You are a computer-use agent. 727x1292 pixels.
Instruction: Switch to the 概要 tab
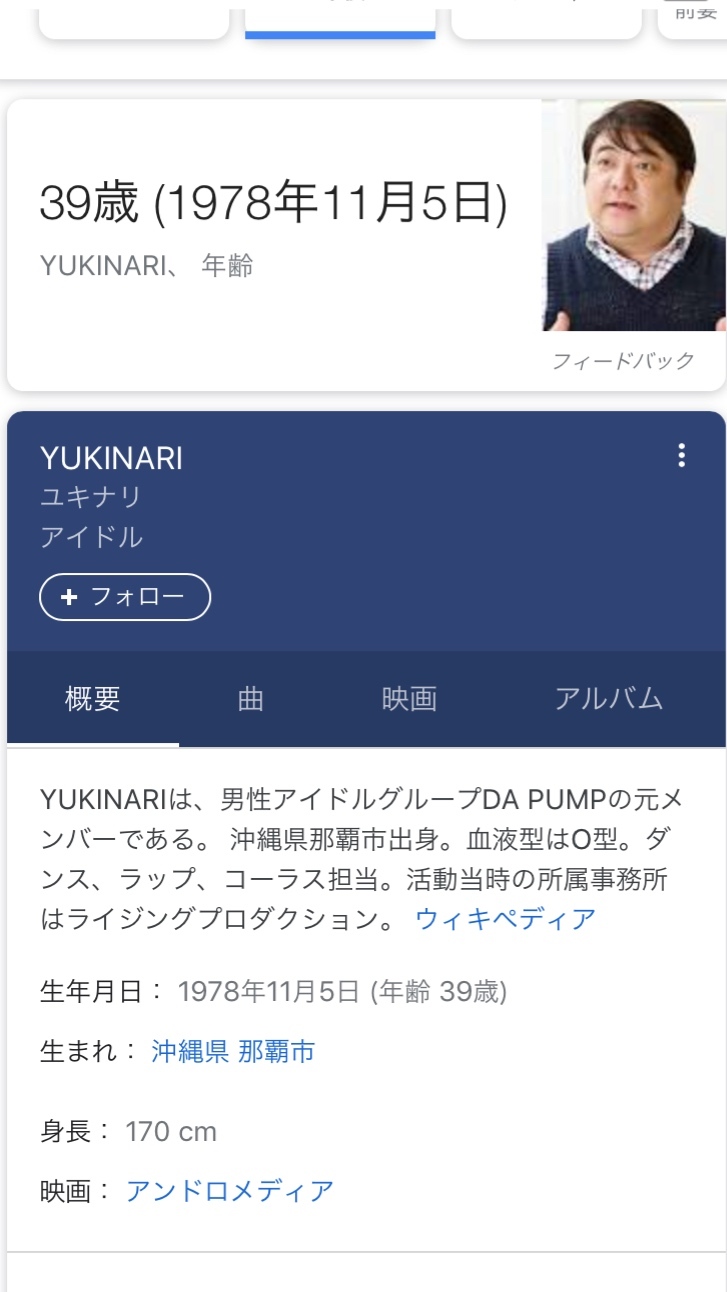click(x=93, y=698)
